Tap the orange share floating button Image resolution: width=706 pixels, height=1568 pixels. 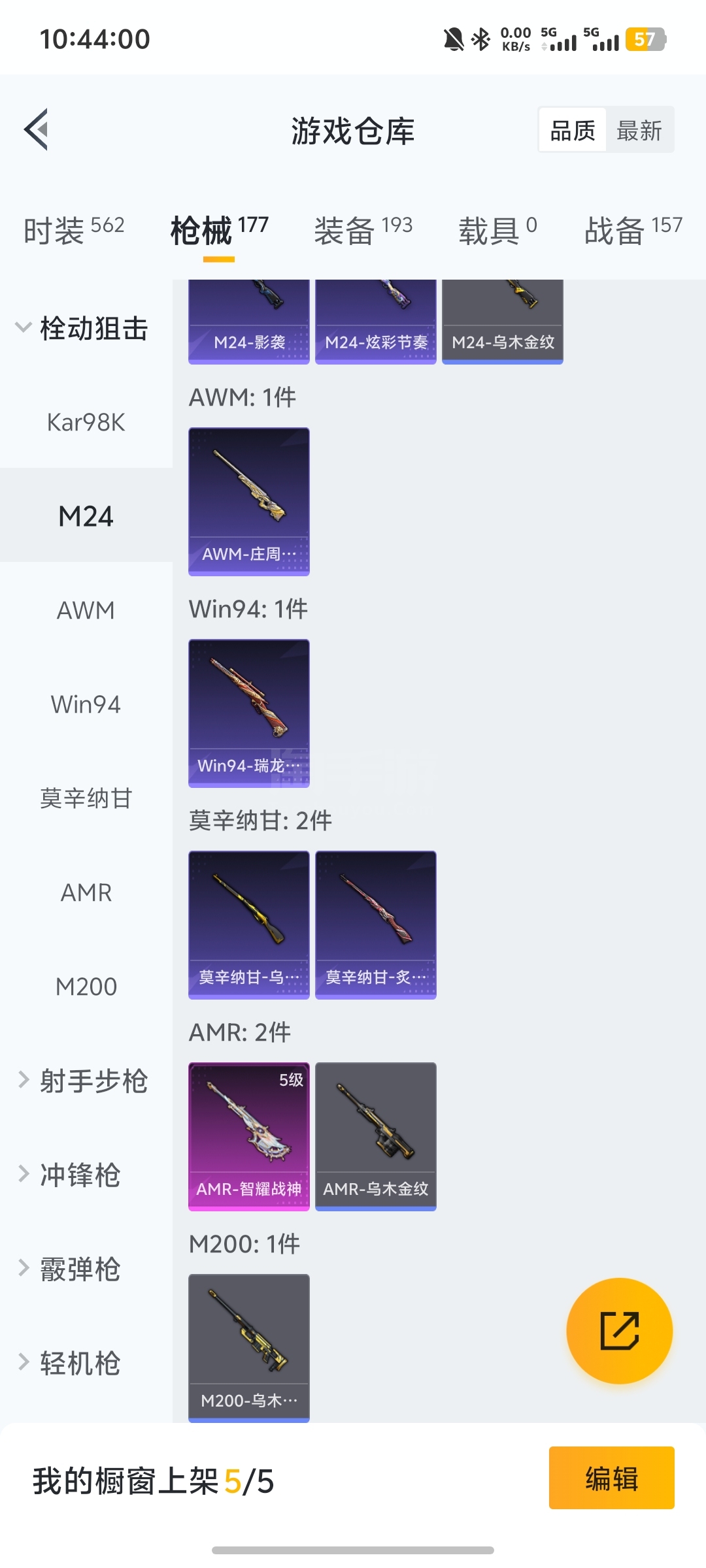tap(619, 1330)
